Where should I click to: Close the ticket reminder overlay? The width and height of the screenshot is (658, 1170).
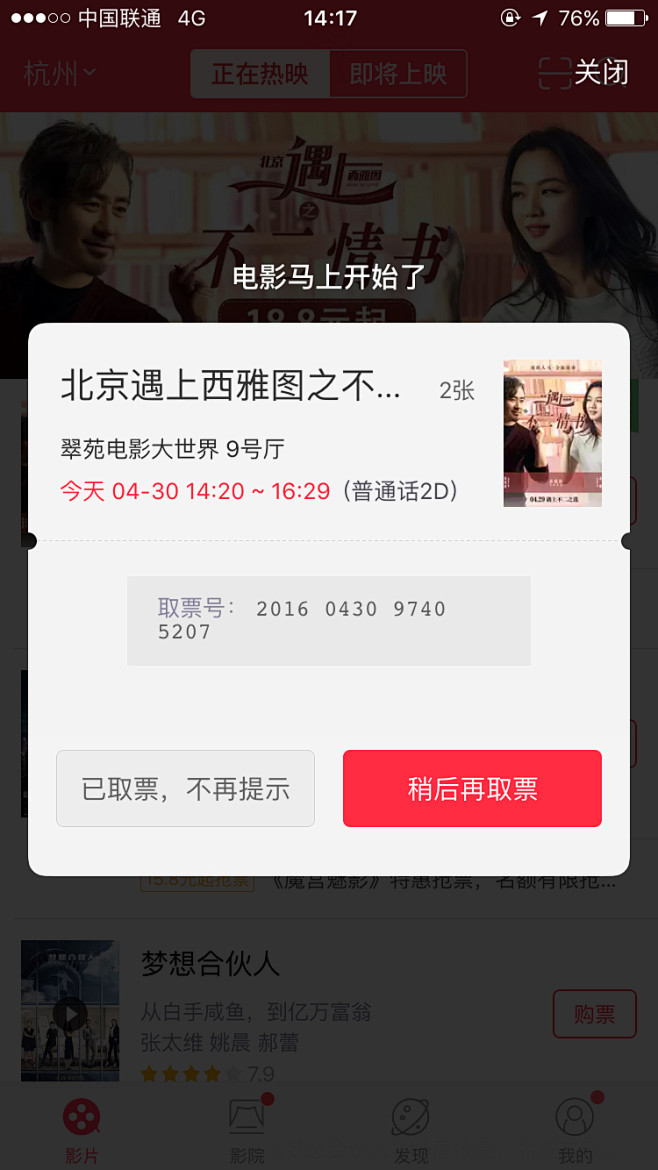tap(600, 72)
